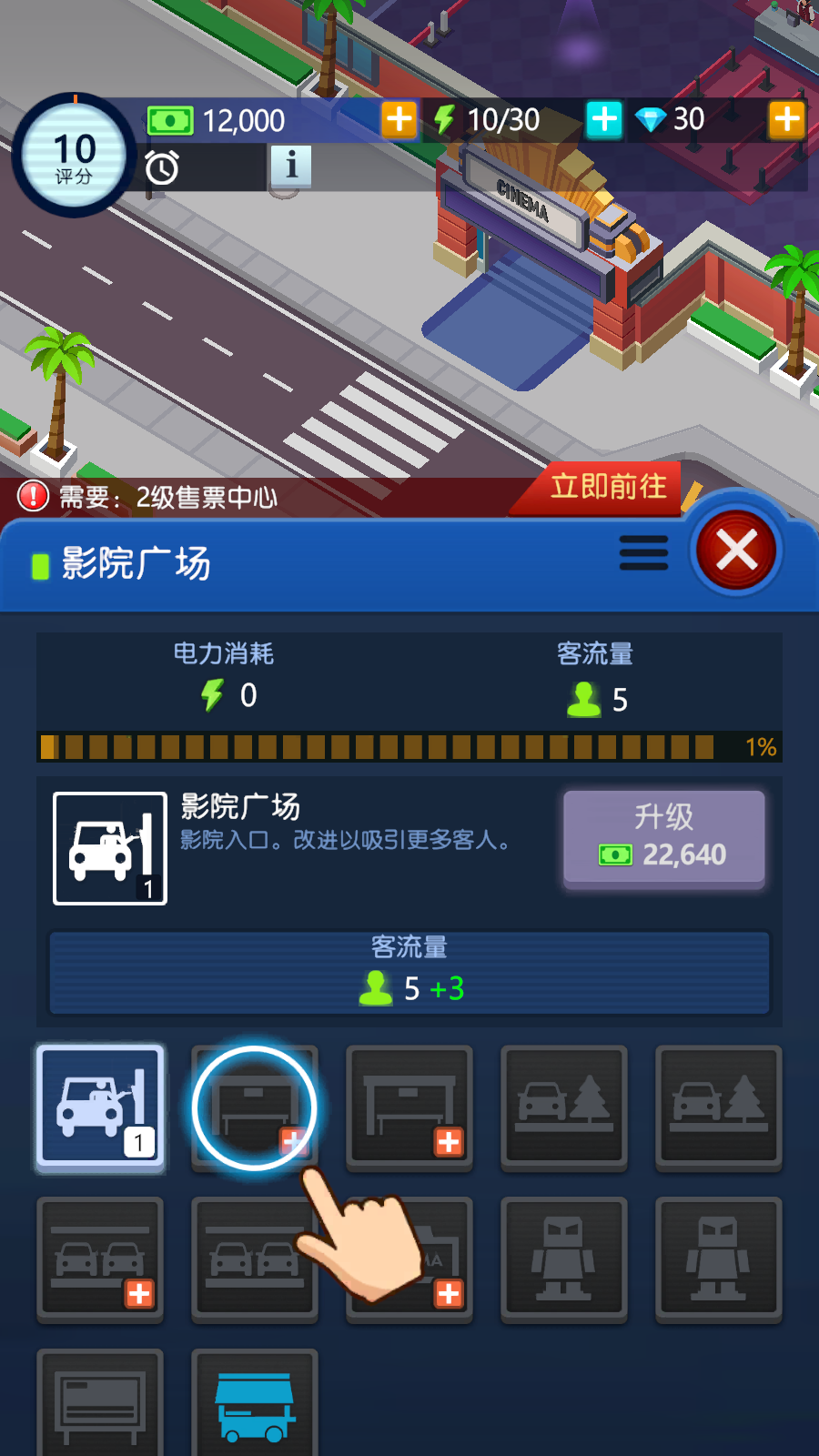The height and width of the screenshot is (1456, 819).
Task: Open the hamburger list menu
Action: [x=643, y=553]
